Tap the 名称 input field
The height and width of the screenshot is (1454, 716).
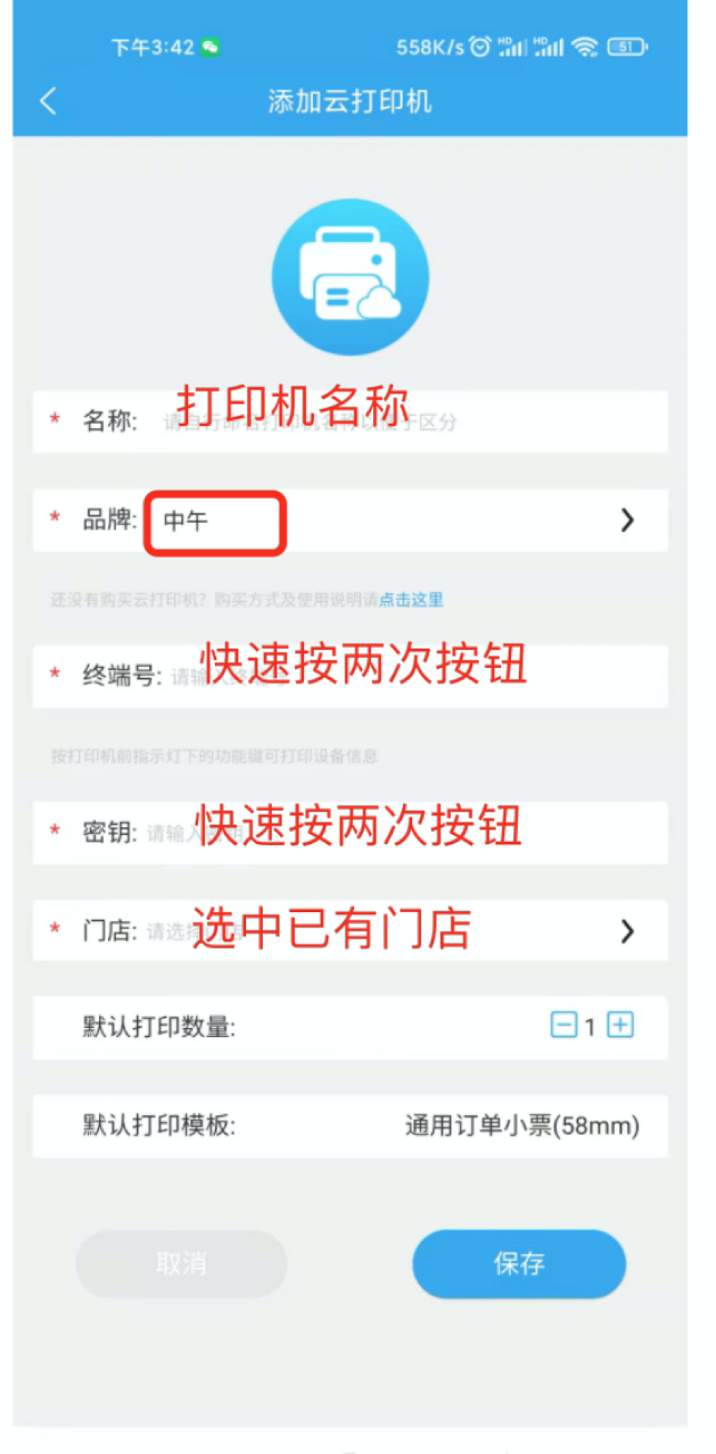coord(400,422)
